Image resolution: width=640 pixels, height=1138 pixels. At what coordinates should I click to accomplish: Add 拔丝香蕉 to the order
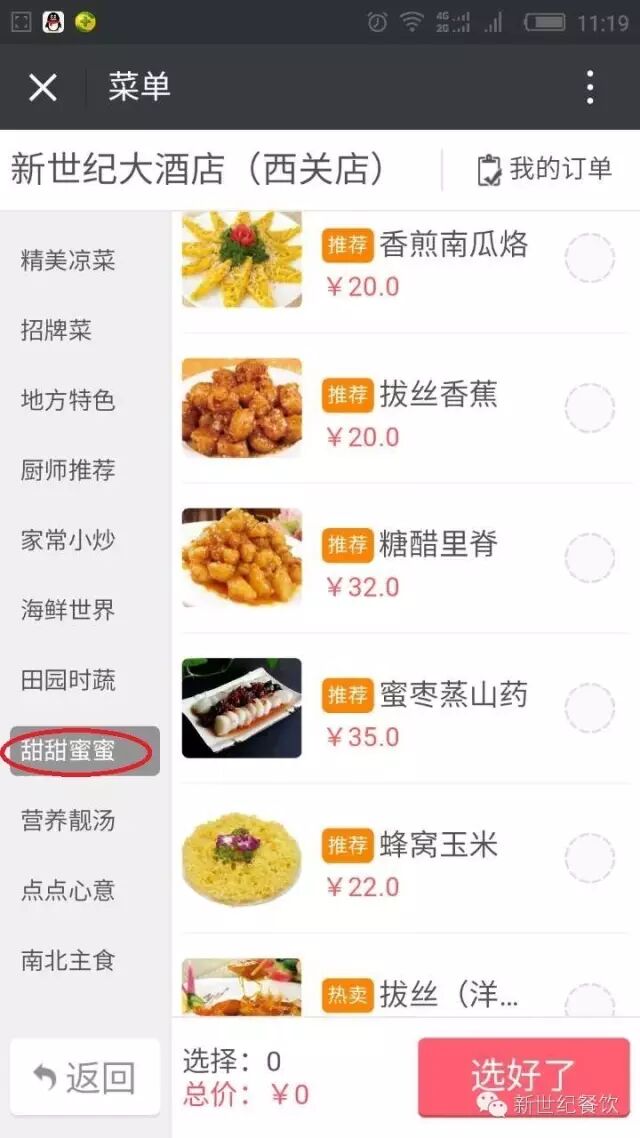589,408
